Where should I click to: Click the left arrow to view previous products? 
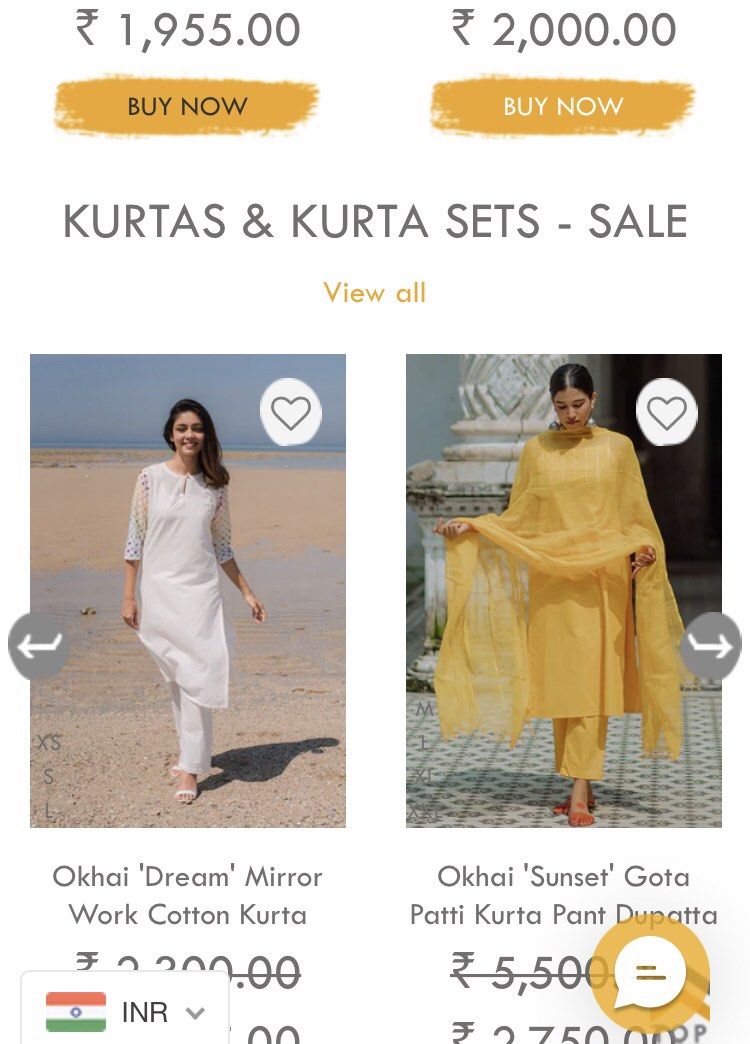(x=38, y=646)
